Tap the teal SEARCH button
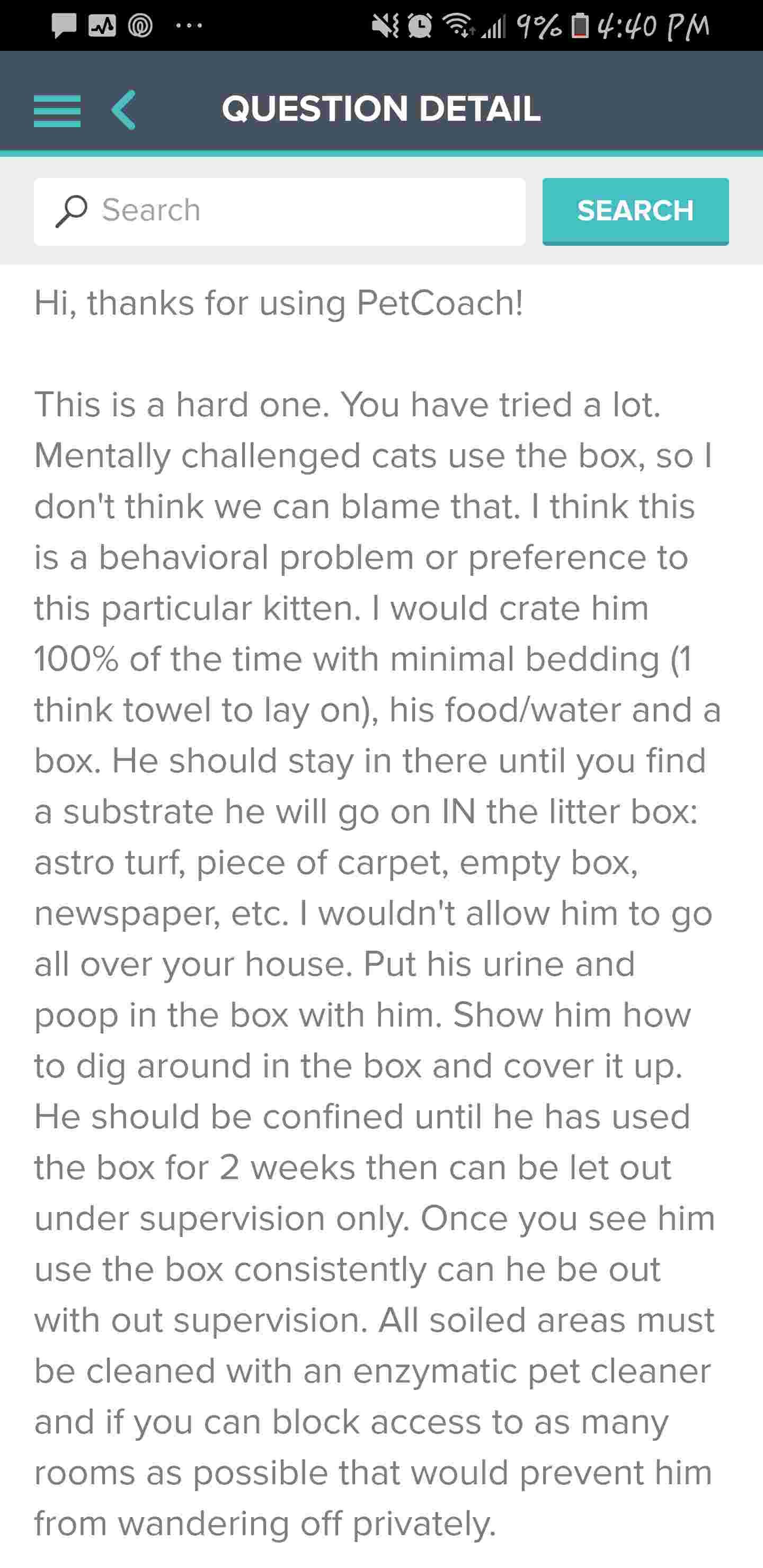 (635, 211)
